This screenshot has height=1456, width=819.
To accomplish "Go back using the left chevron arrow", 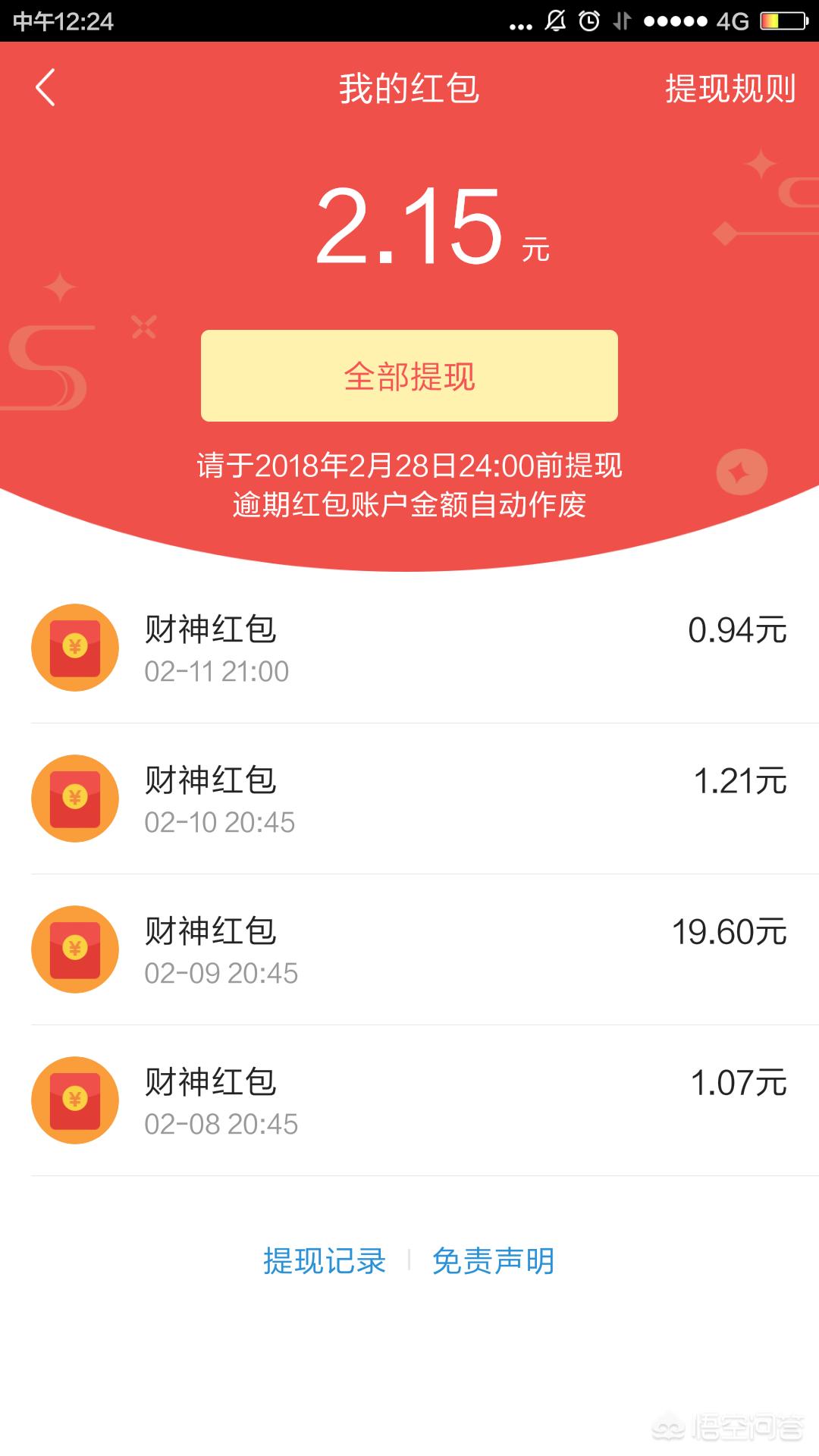I will [x=43, y=89].
